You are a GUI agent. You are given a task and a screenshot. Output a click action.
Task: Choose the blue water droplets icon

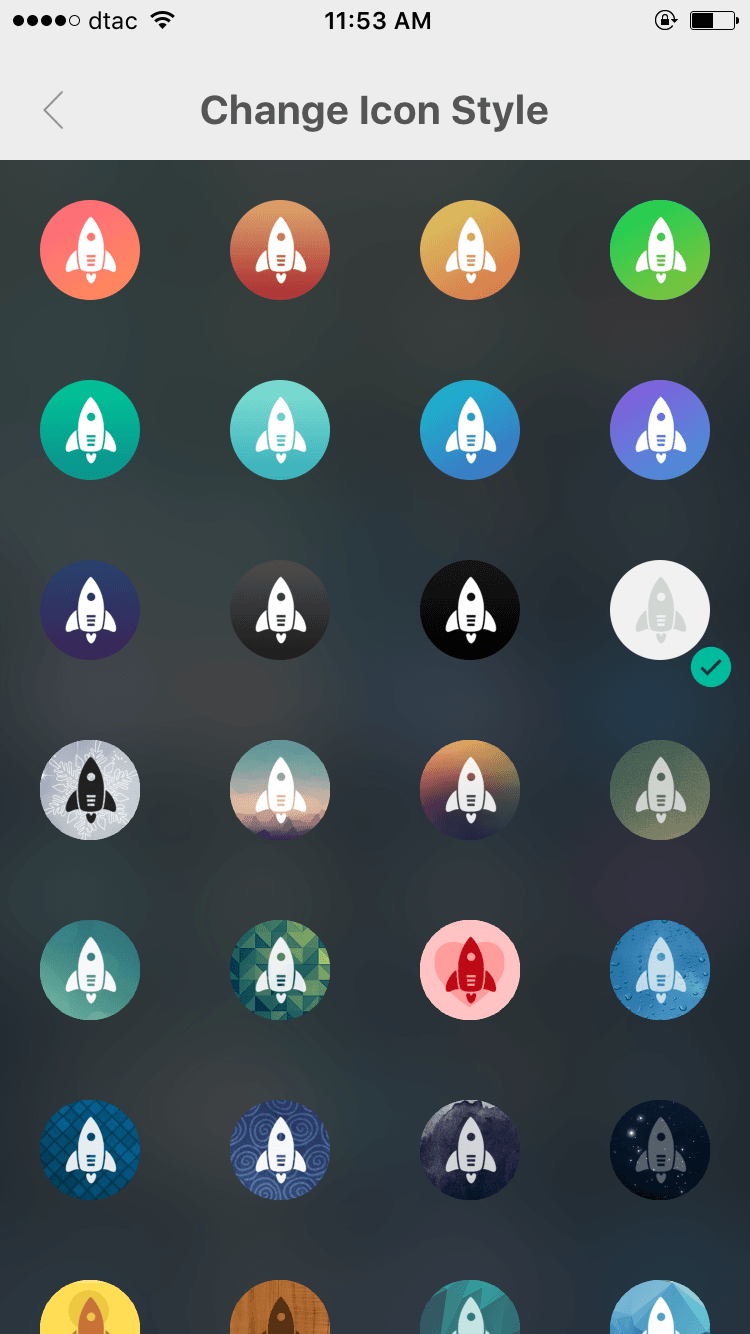pyautogui.click(x=660, y=970)
